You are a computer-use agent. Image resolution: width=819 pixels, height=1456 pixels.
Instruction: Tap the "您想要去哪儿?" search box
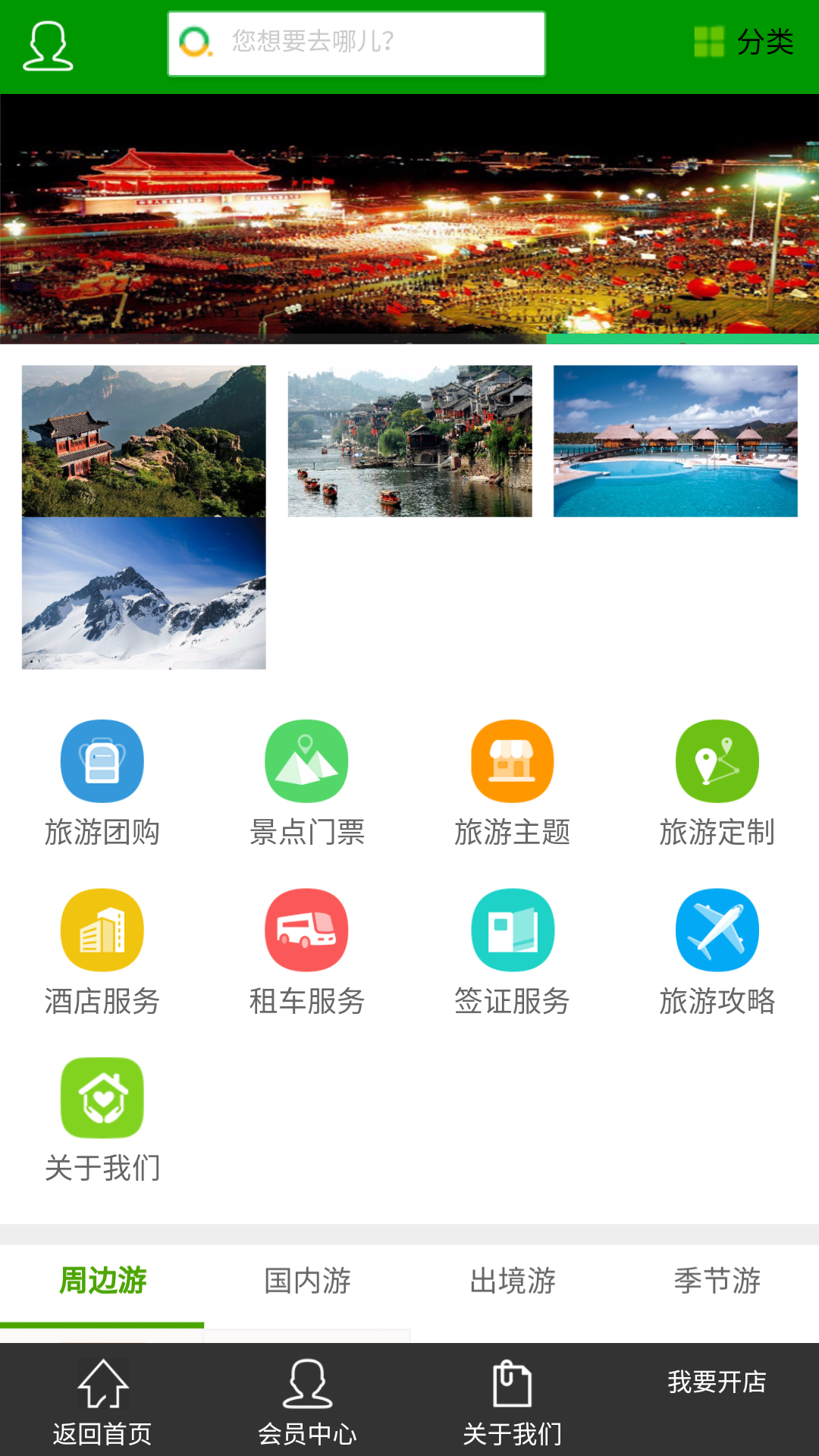356,43
